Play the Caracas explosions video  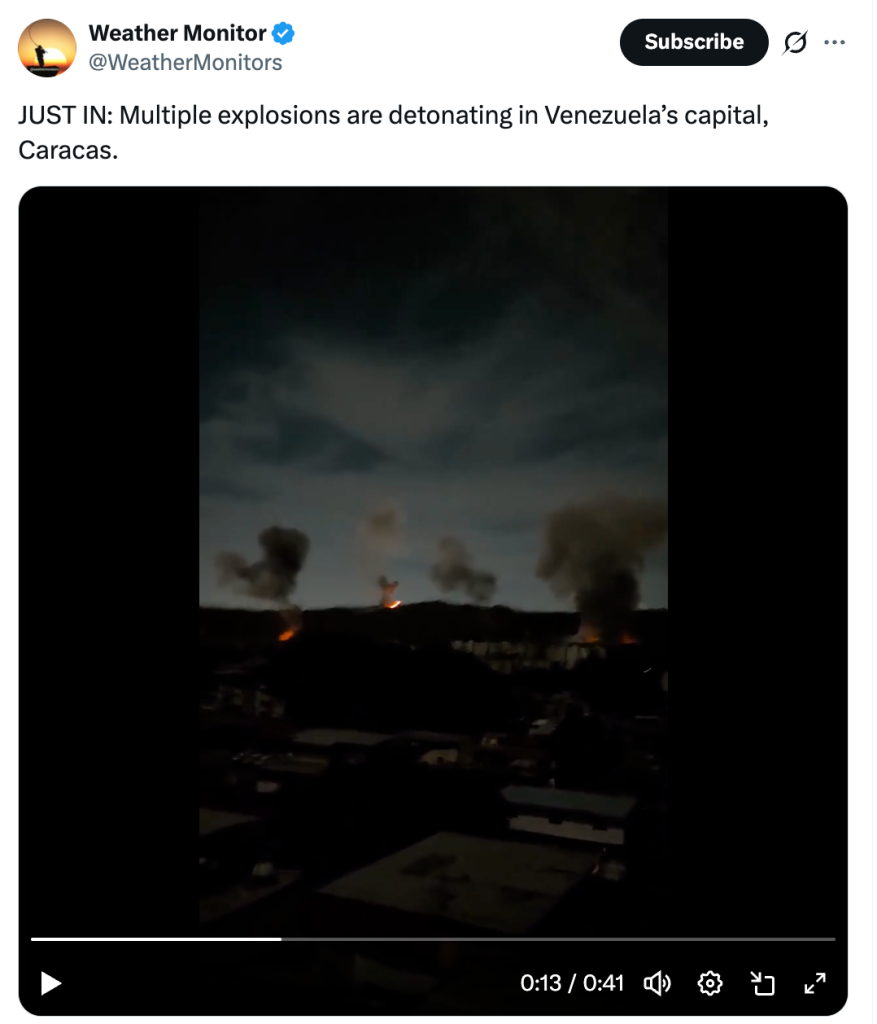(51, 983)
